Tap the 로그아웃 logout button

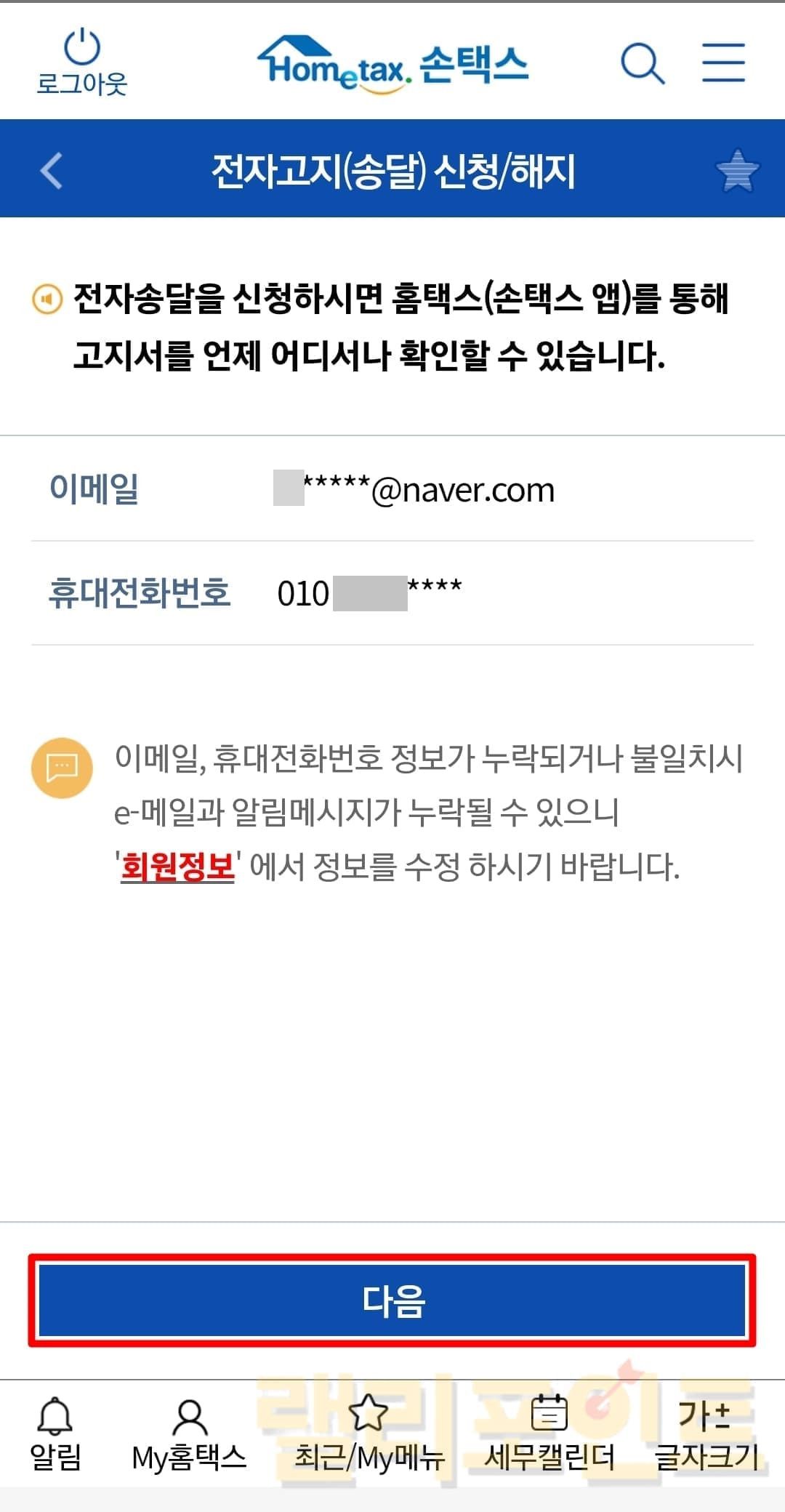(81, 63)
